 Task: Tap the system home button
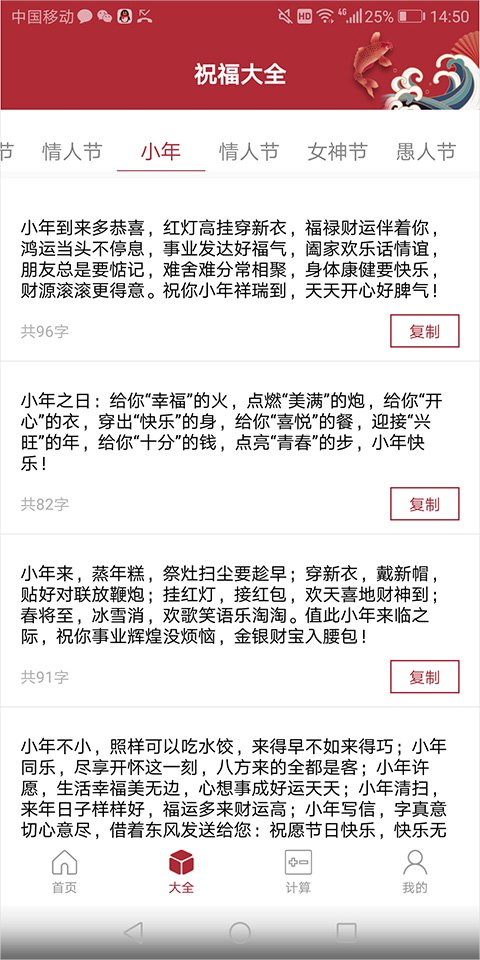240,933
